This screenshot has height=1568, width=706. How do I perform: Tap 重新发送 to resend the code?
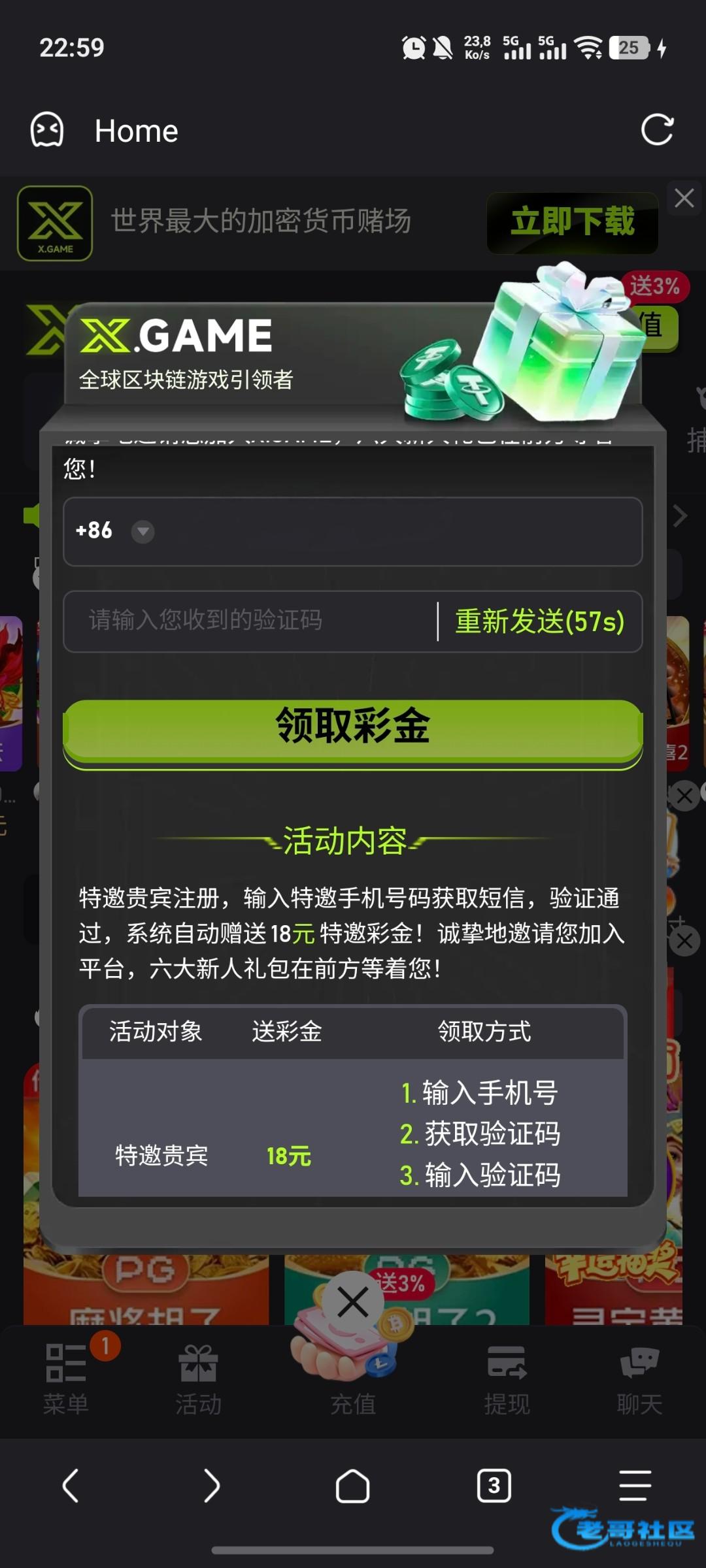pyautogui.click(x=540, y=621)
